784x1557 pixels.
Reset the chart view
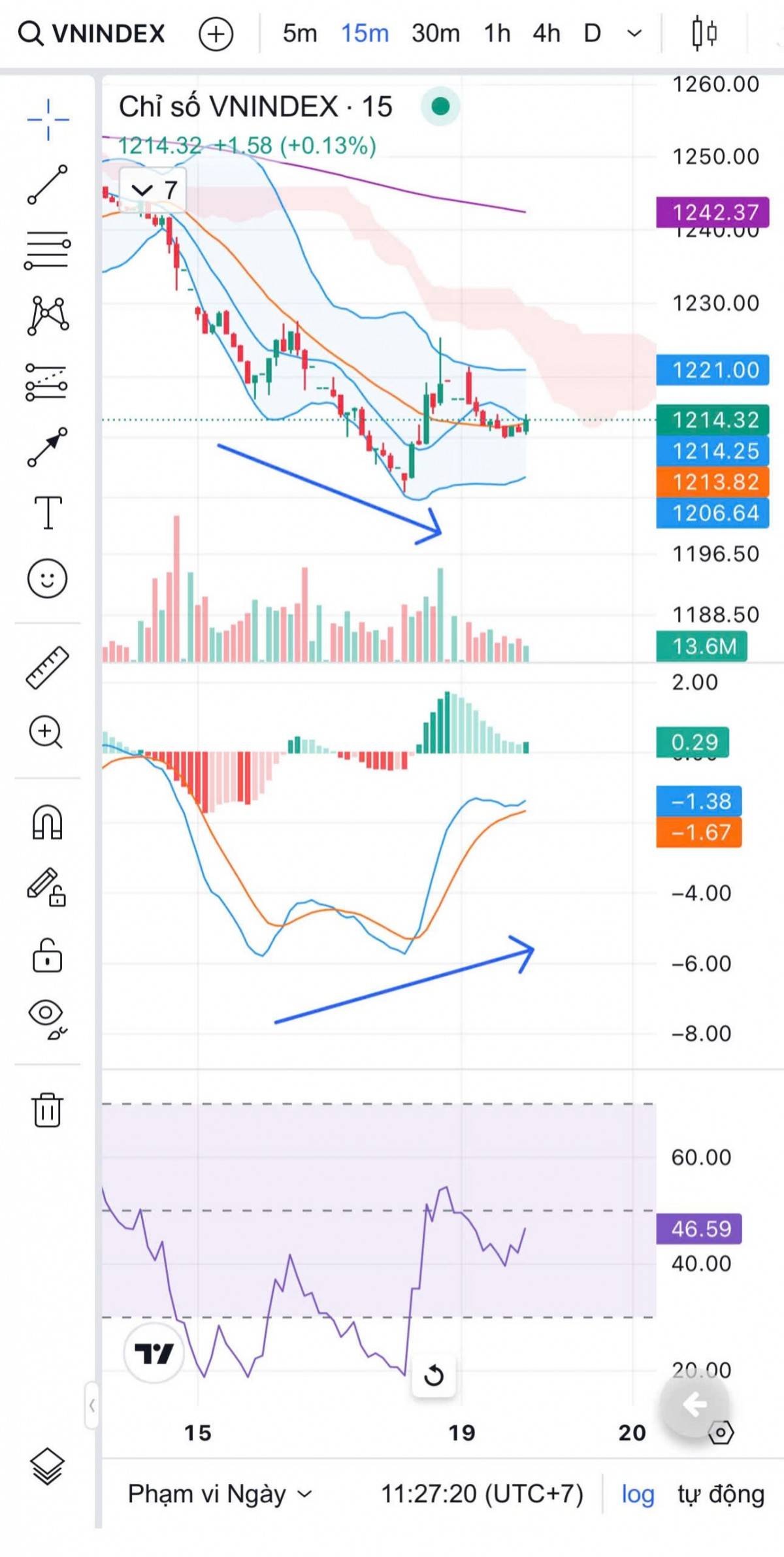434,1375
